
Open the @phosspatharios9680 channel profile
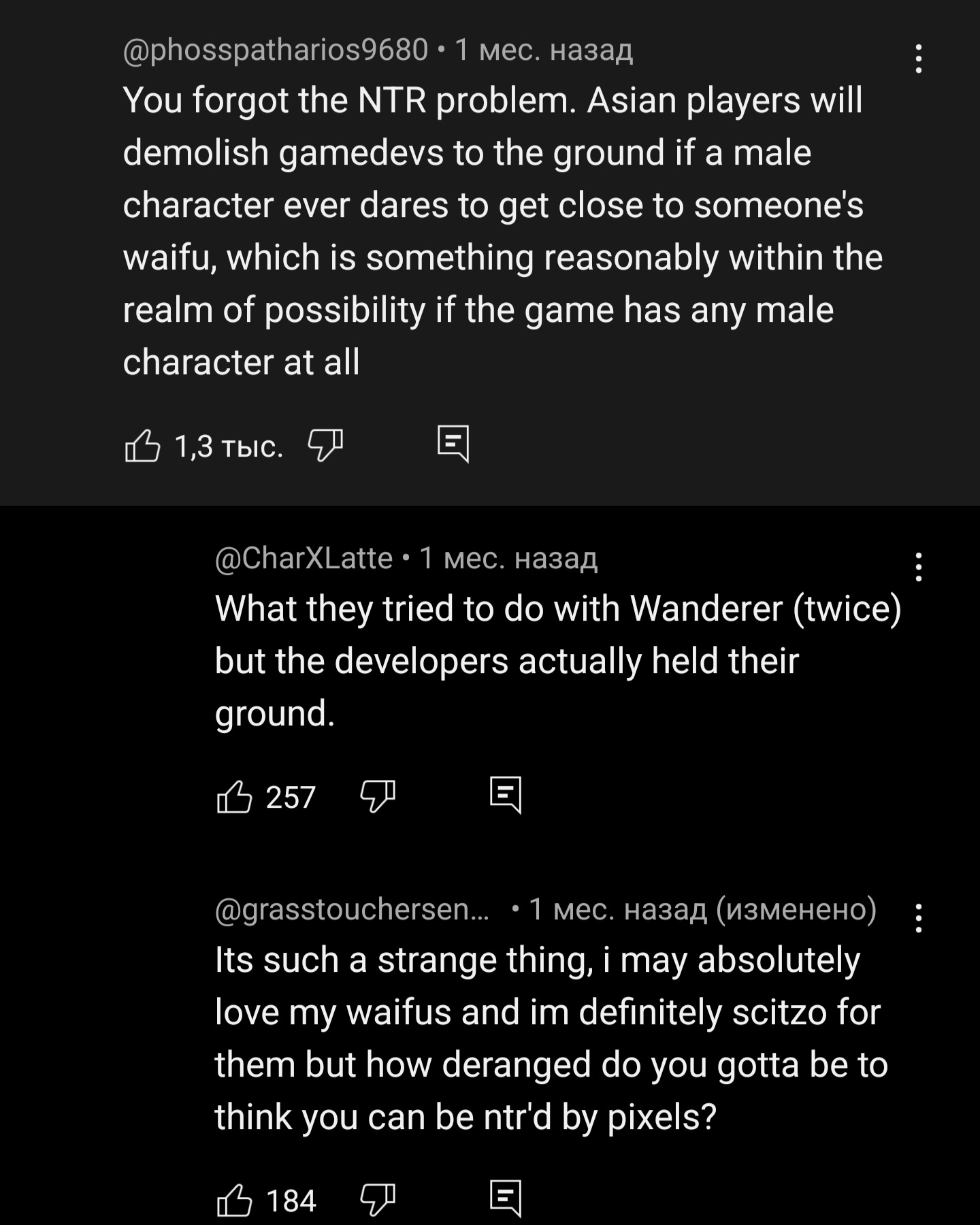pyautogui.click(x=276, y=50)
